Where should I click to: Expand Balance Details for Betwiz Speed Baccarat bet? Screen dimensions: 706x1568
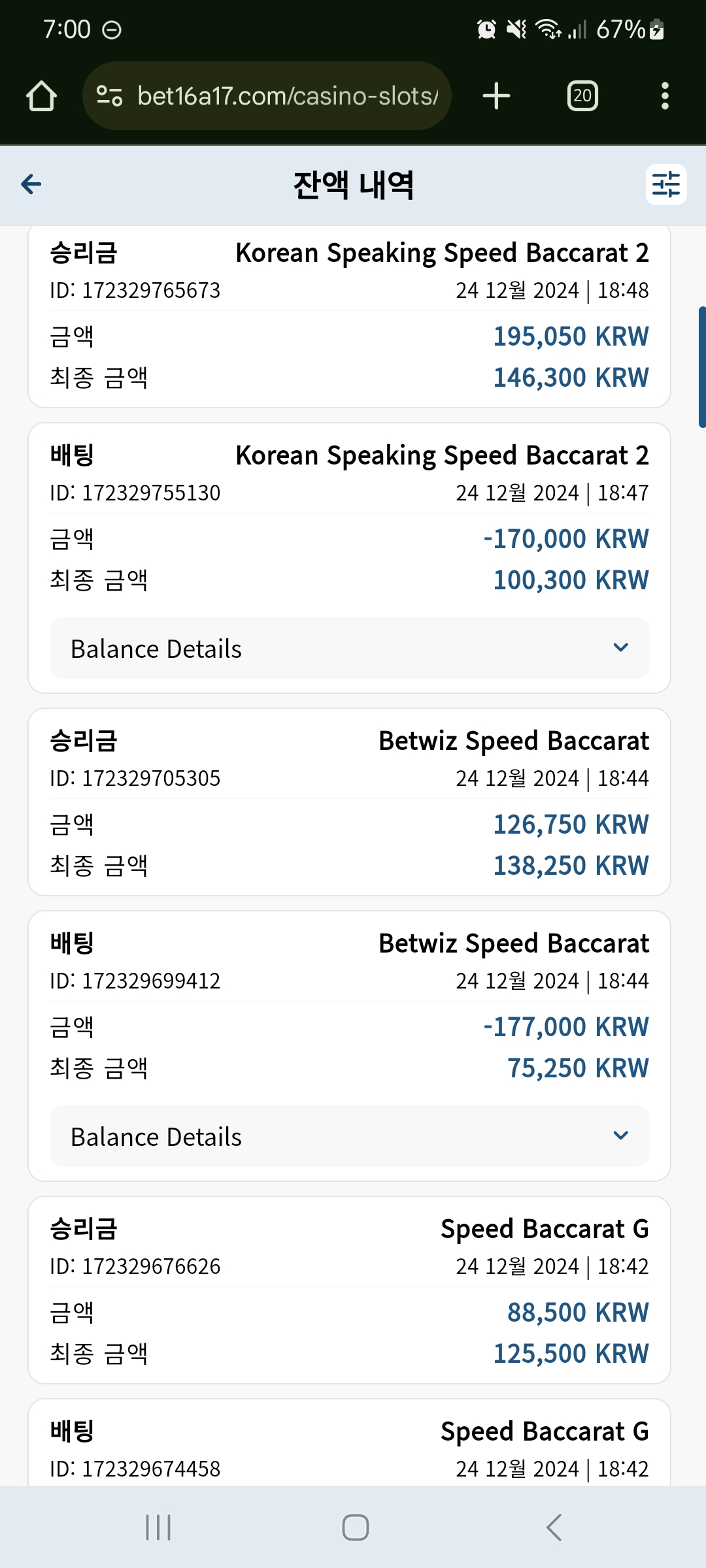(x=350, y=1136)
